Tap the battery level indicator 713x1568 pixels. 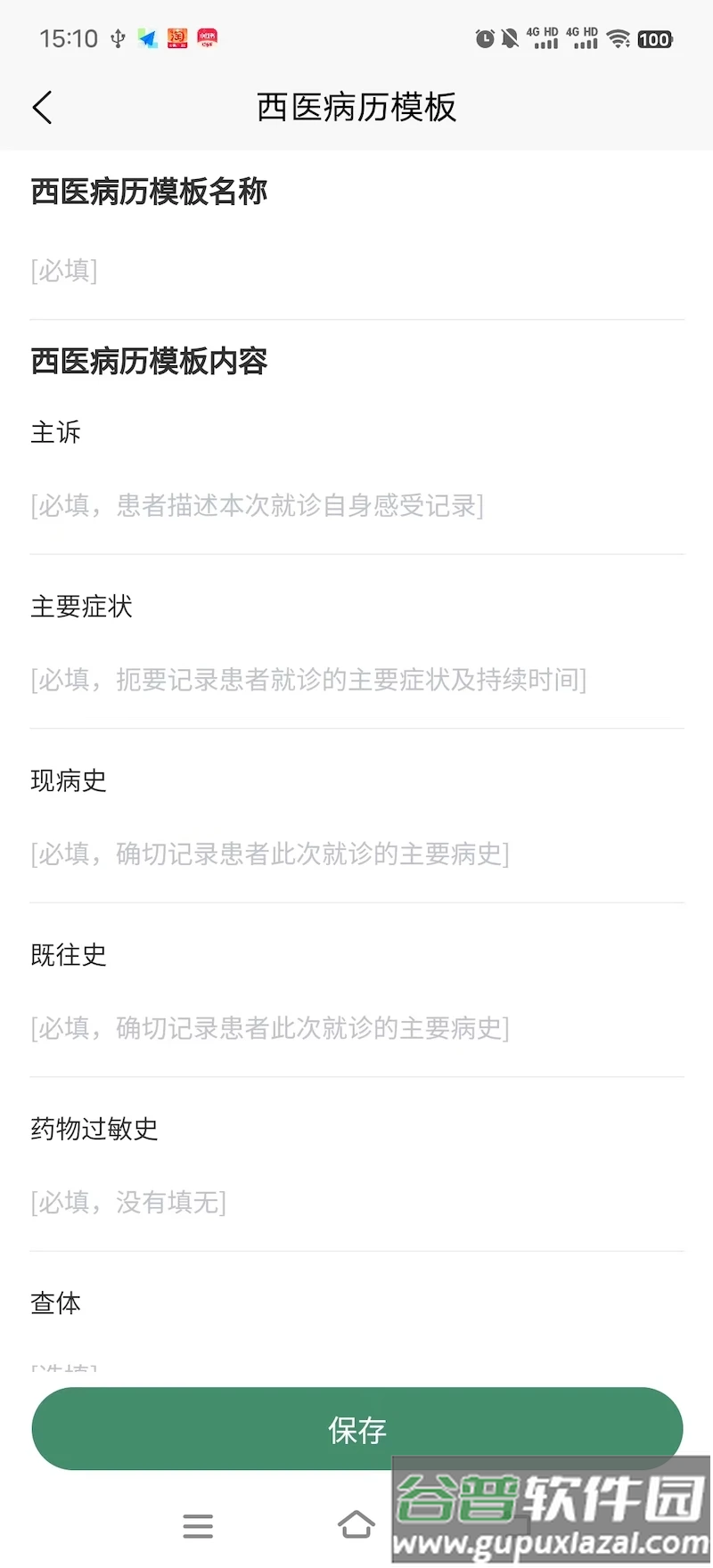tap(653, 39)
